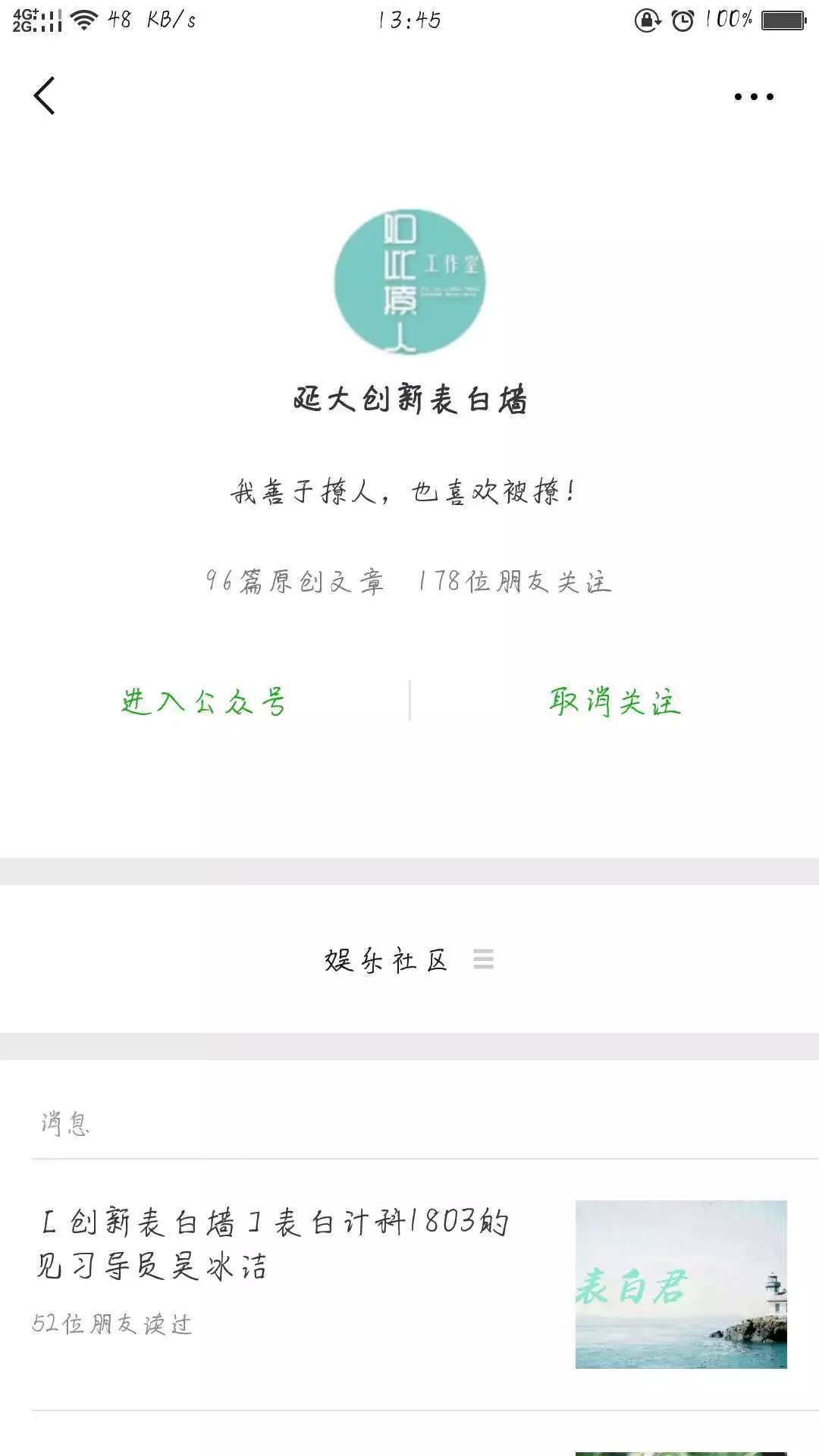Open the hamburger menu beside 娱乐社区
This screenshot has width=819, height=1456.
(483, 959)
